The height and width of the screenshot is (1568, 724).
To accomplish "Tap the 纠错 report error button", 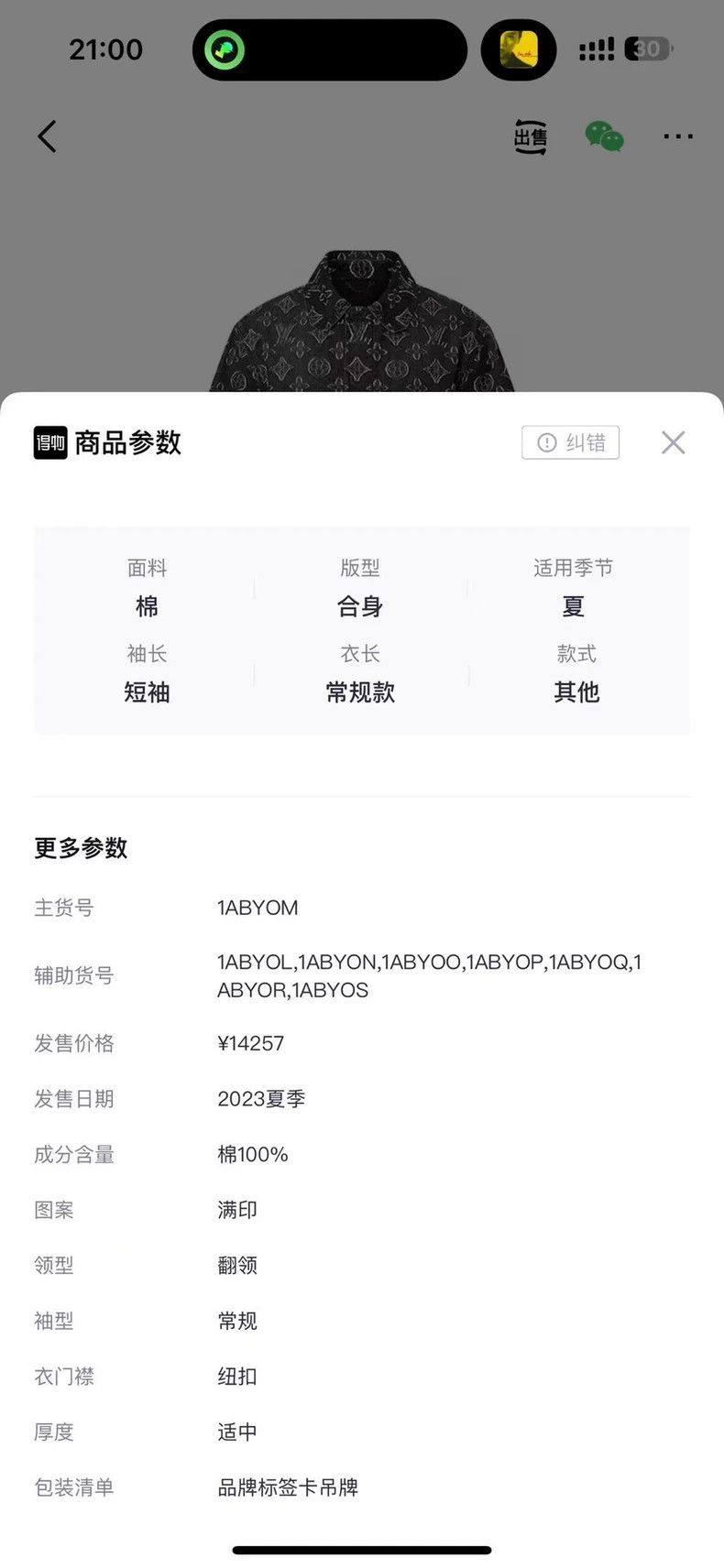I will click(x=571, y=442).
